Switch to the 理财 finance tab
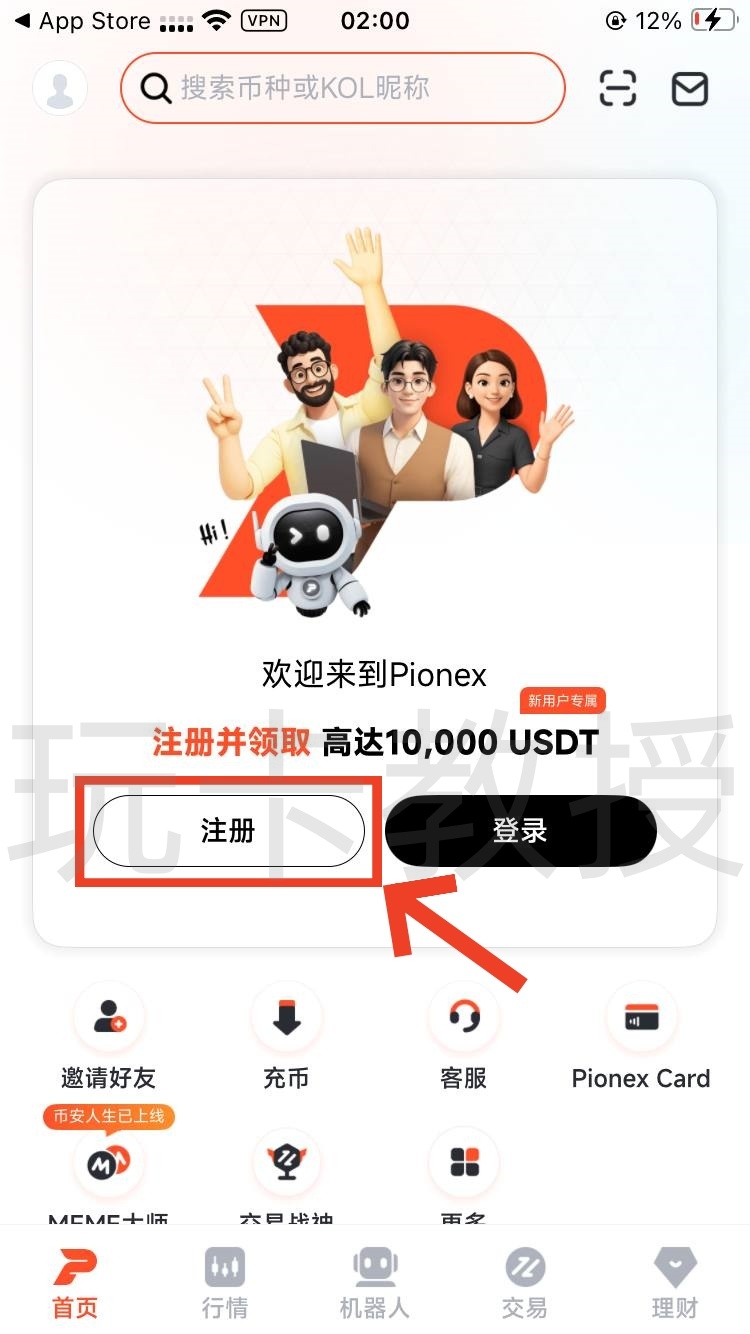 (x=675, y=1282)
